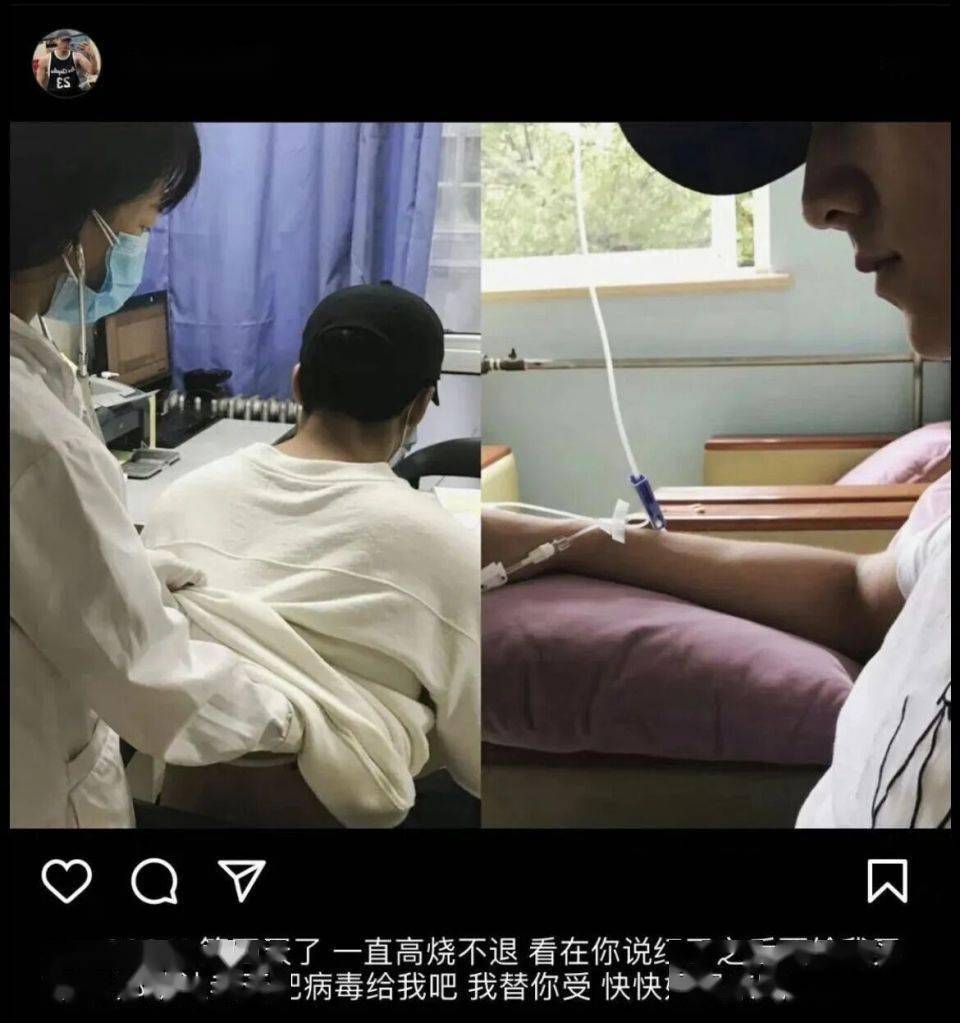Open the poster's profile picture
The width and height of the screenshot is (960, 1023).
[x=67, y=63]
